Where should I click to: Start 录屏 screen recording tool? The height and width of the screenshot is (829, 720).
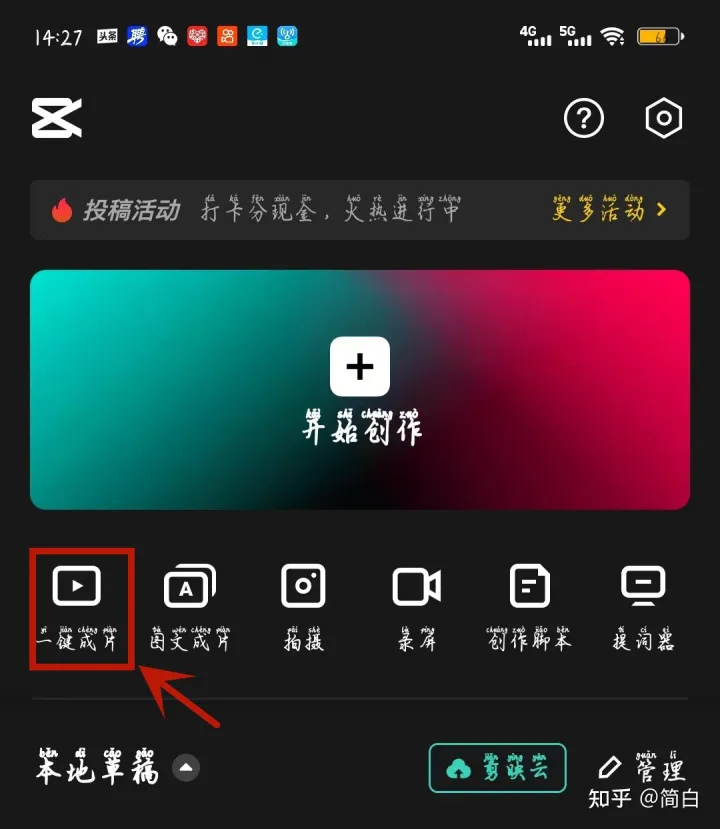click(x=417, y=605)
